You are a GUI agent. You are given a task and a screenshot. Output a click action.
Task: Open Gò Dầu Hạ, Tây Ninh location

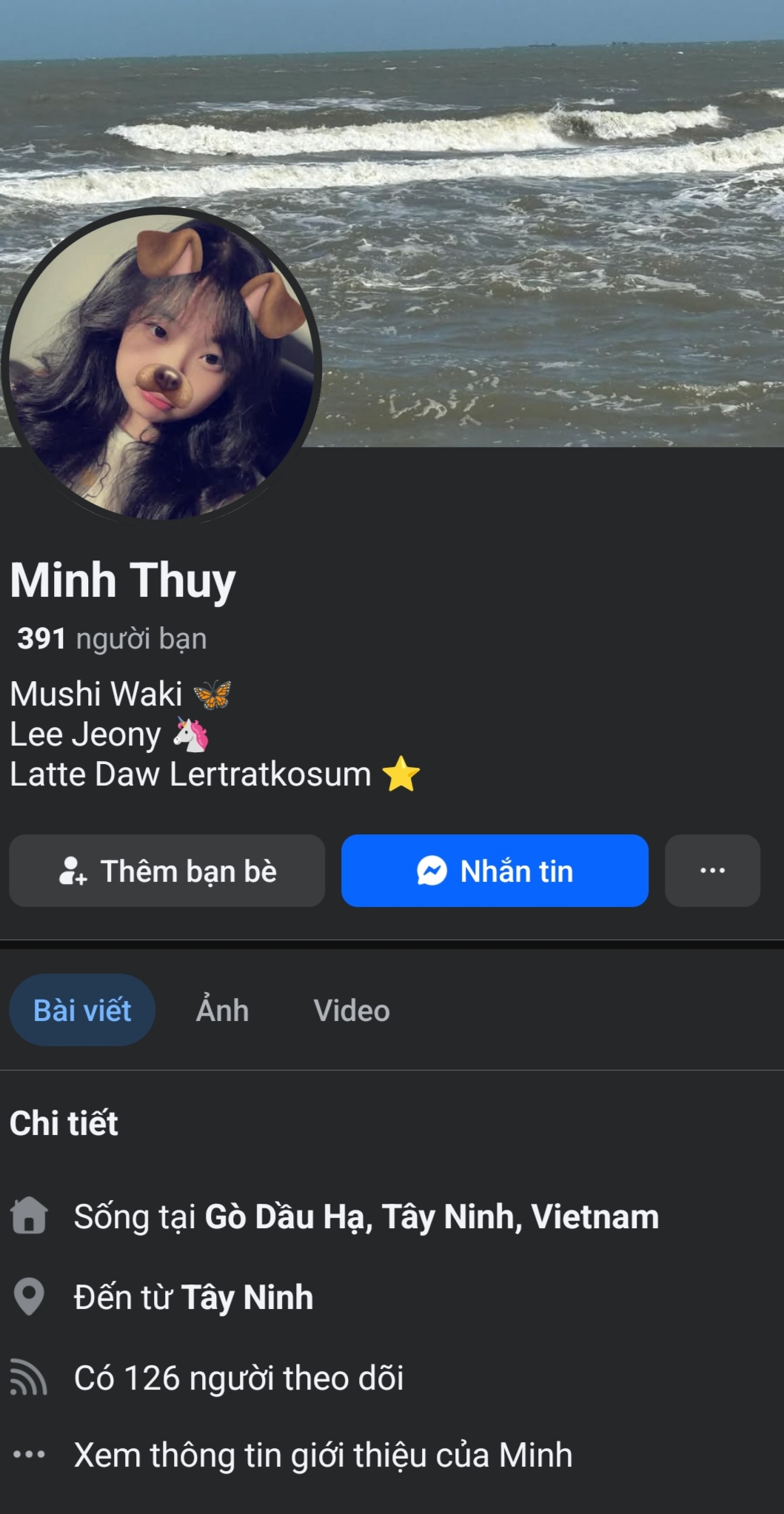(x=431, y=1217)
